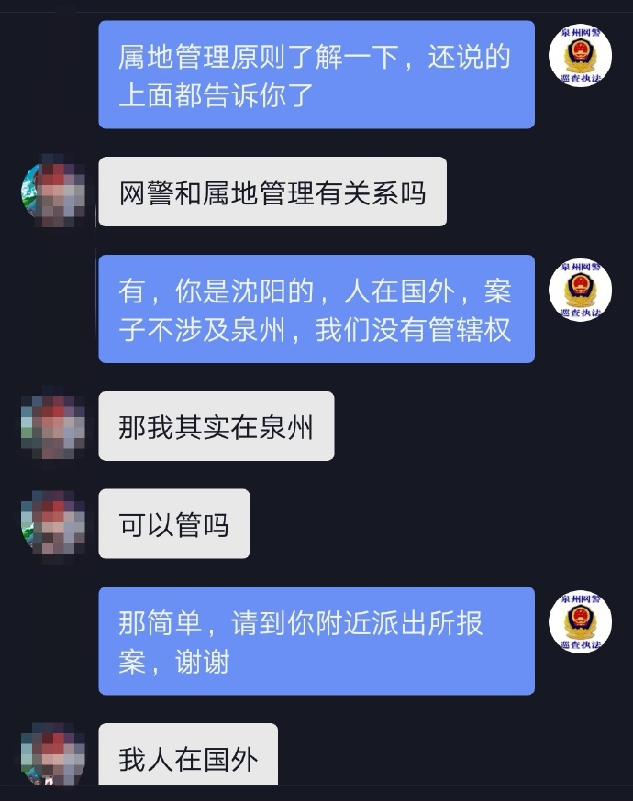
Task: Open police avatar beside 你是沈阳的 message
Action: click(580, 289)
